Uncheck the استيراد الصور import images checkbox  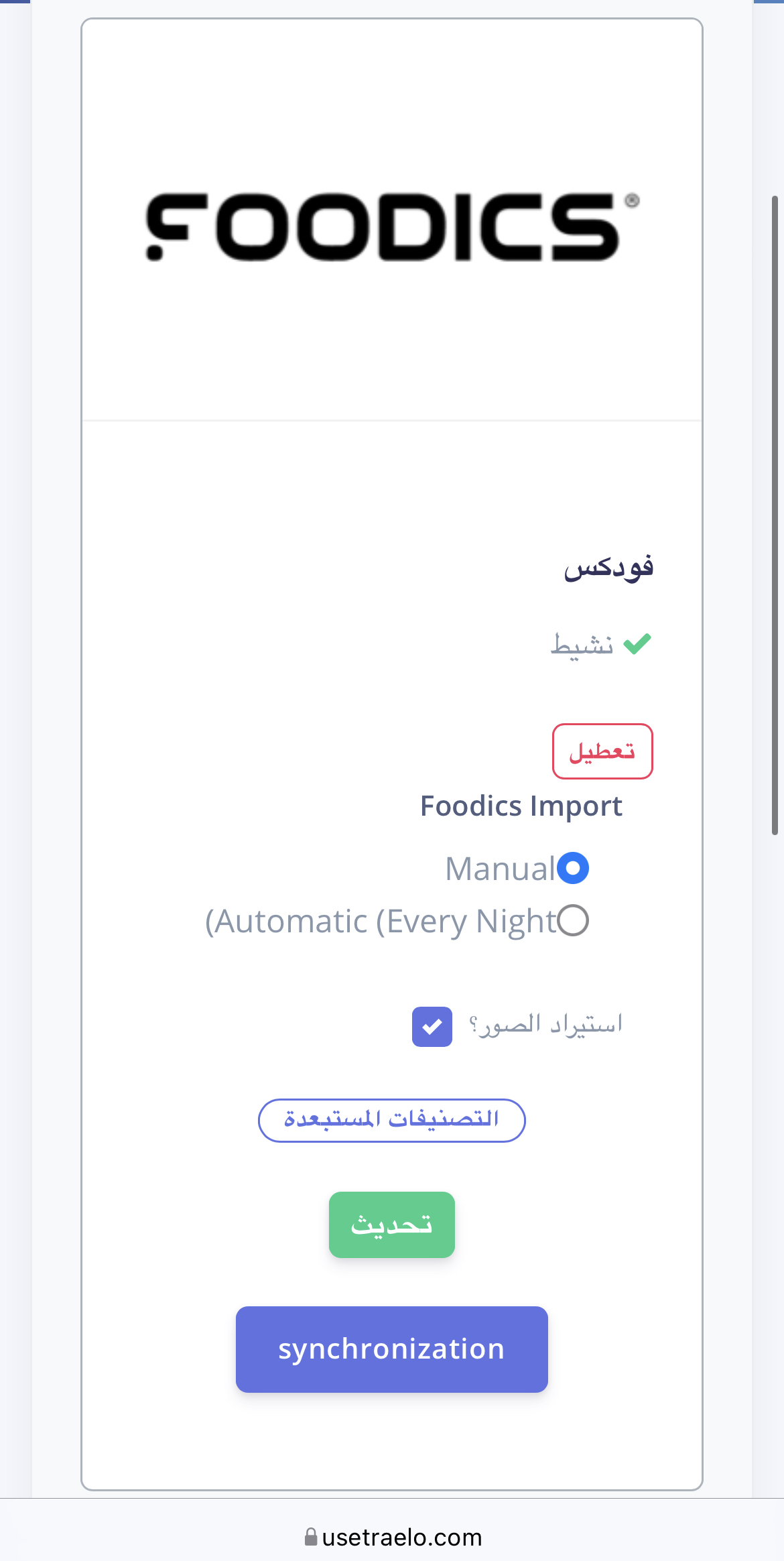point(432,1026)
